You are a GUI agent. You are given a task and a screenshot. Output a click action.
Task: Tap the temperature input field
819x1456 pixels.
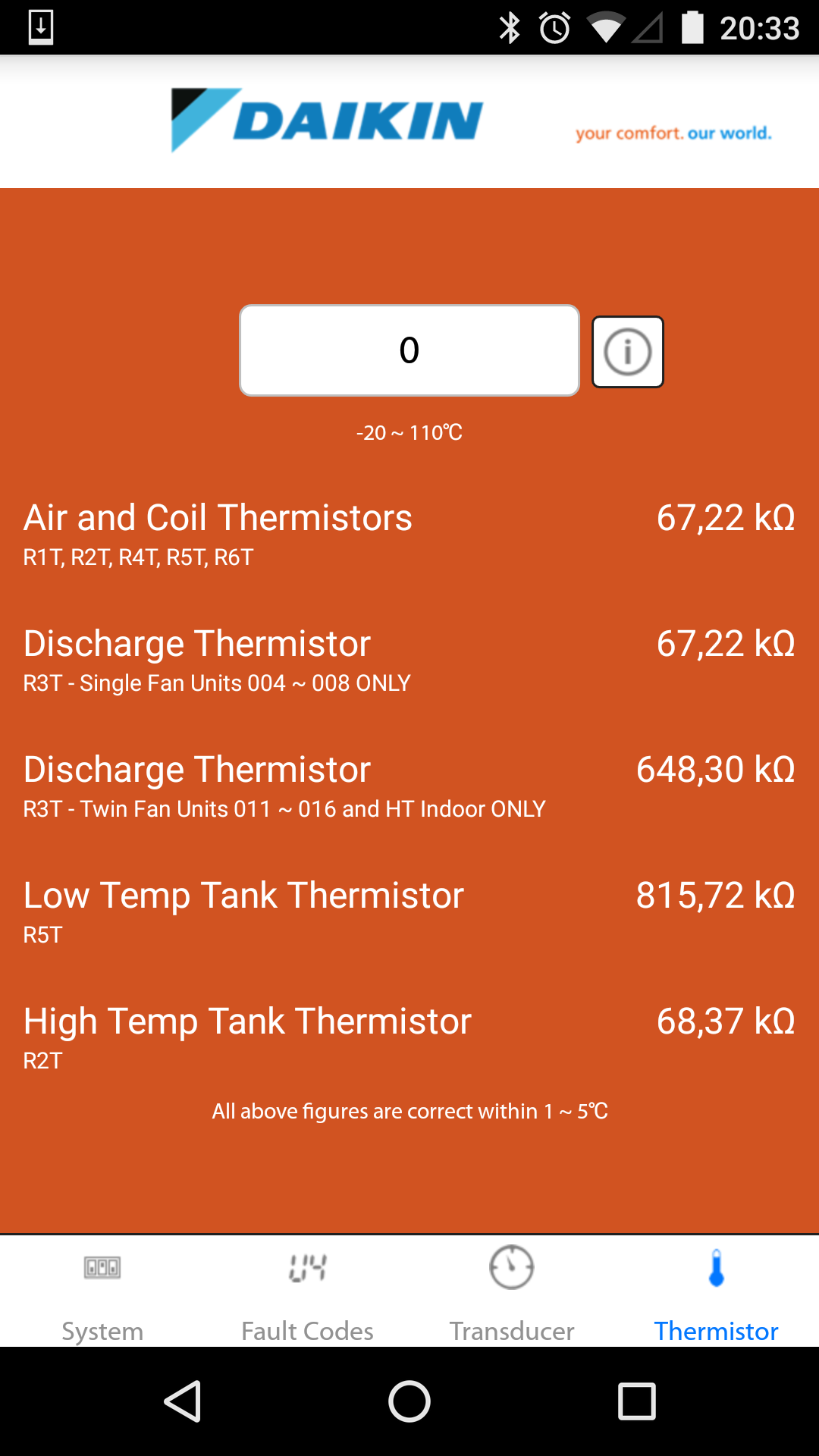click(x=409, y=350)
